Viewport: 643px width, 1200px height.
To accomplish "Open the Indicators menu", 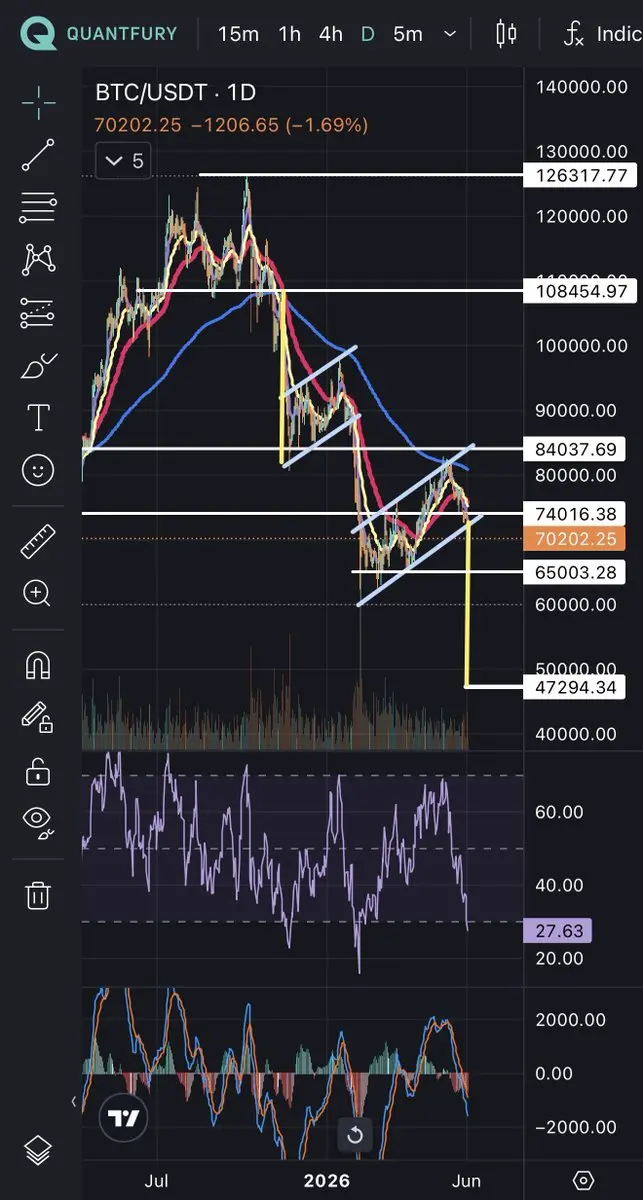I will (602, 34).
